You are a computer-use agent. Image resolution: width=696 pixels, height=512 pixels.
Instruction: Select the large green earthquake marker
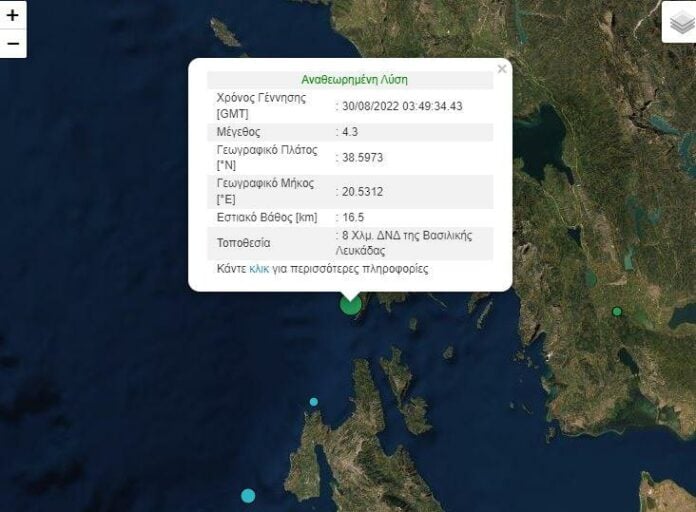click(x=350, y=304)
